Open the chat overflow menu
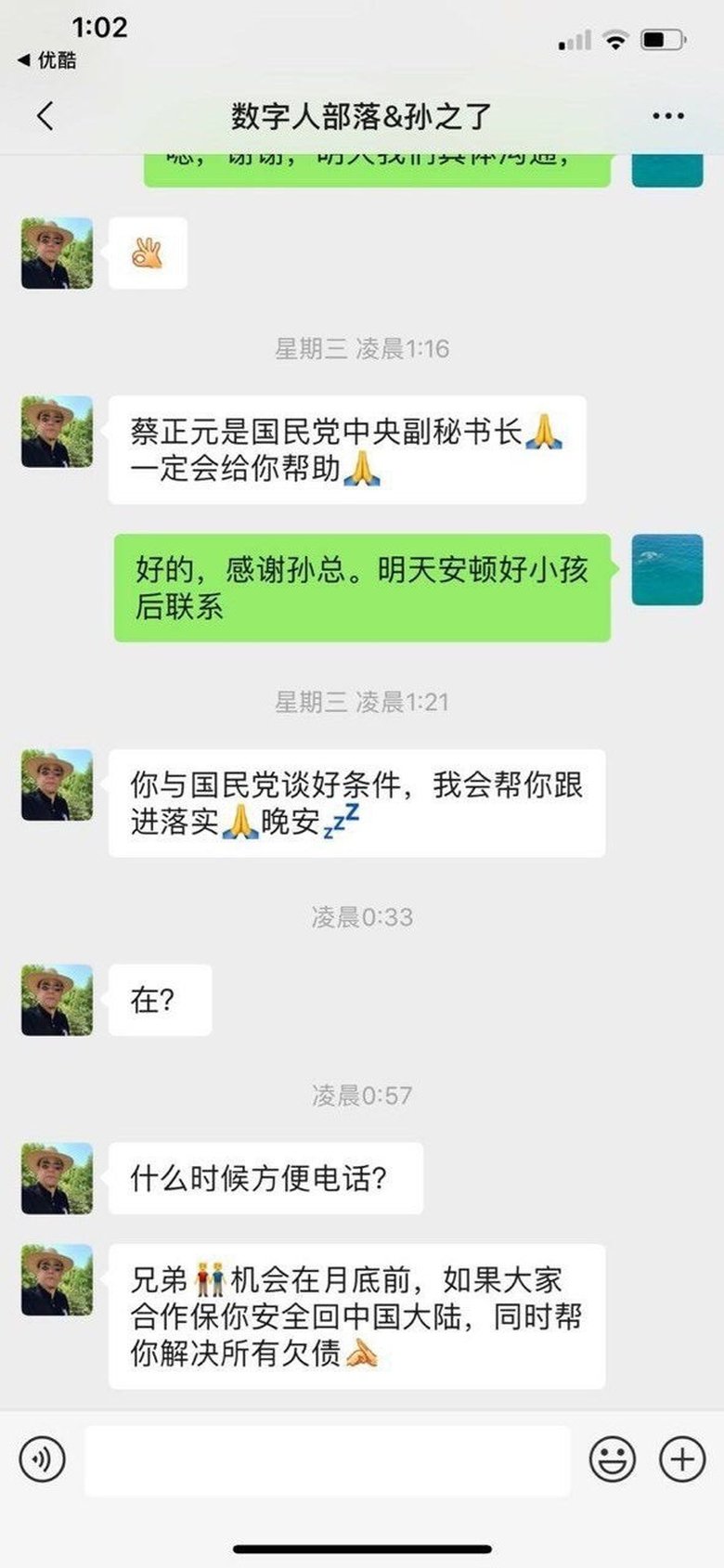Screen dimensions: 724x1568 coord(667,116)
